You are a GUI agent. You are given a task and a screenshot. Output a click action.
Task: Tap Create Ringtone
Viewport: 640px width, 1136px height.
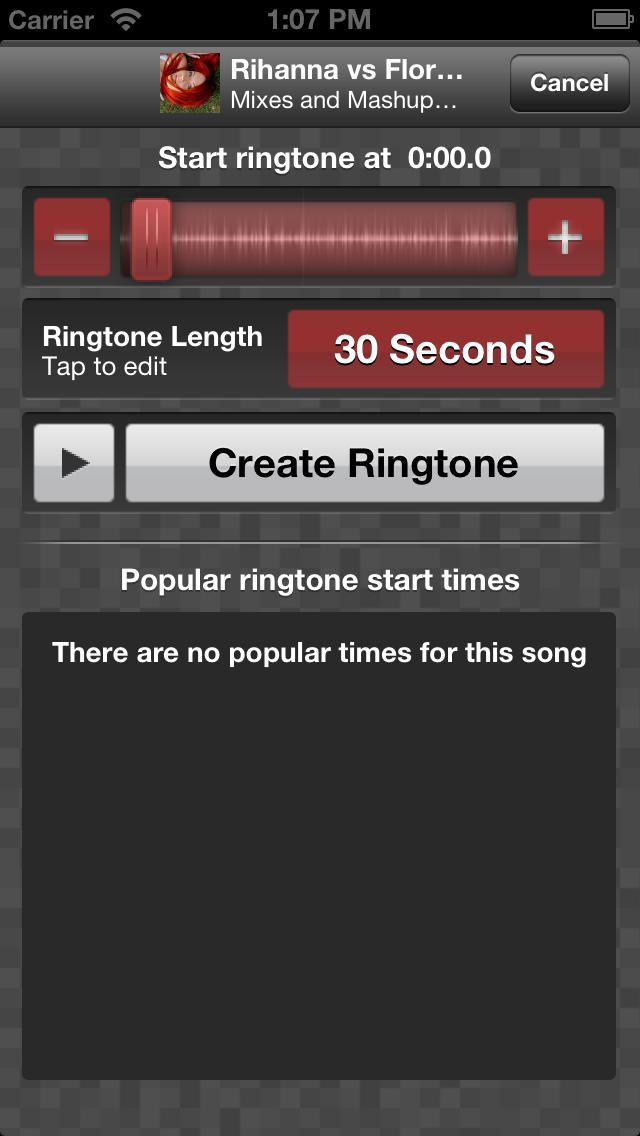[x=365, y=463]
